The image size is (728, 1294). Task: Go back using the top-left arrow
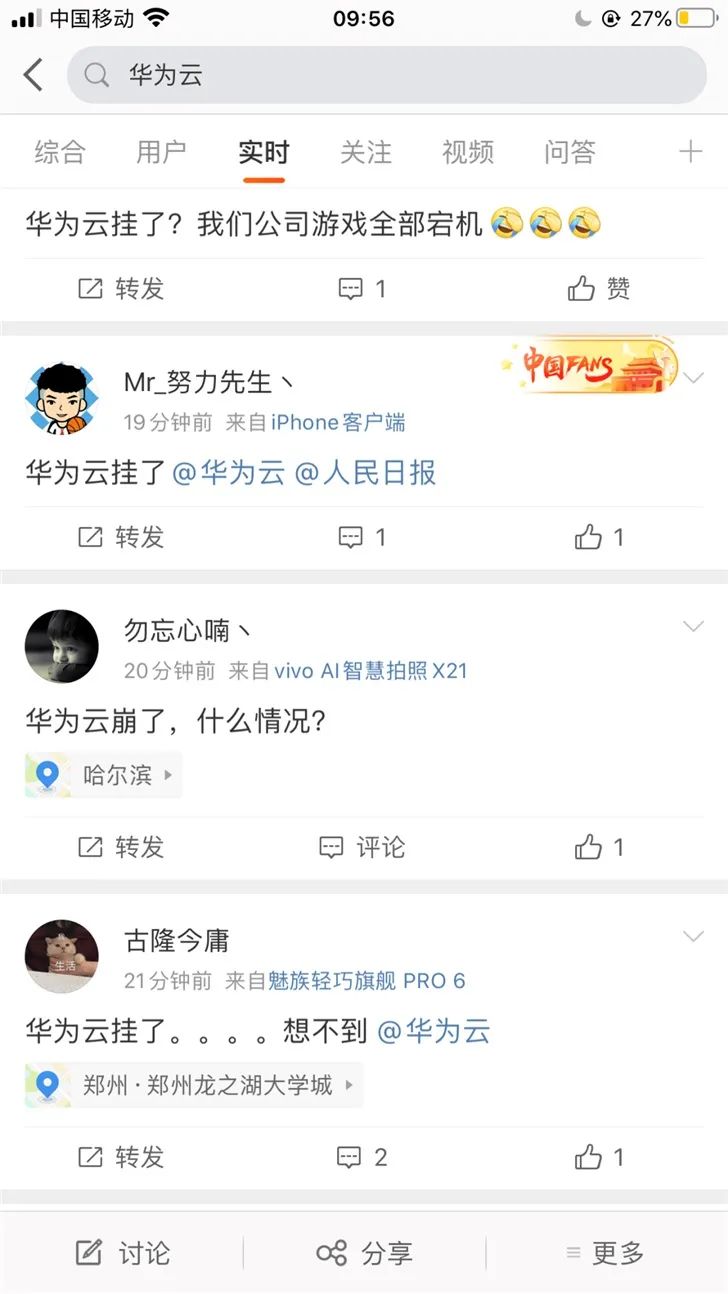(33, 75)
